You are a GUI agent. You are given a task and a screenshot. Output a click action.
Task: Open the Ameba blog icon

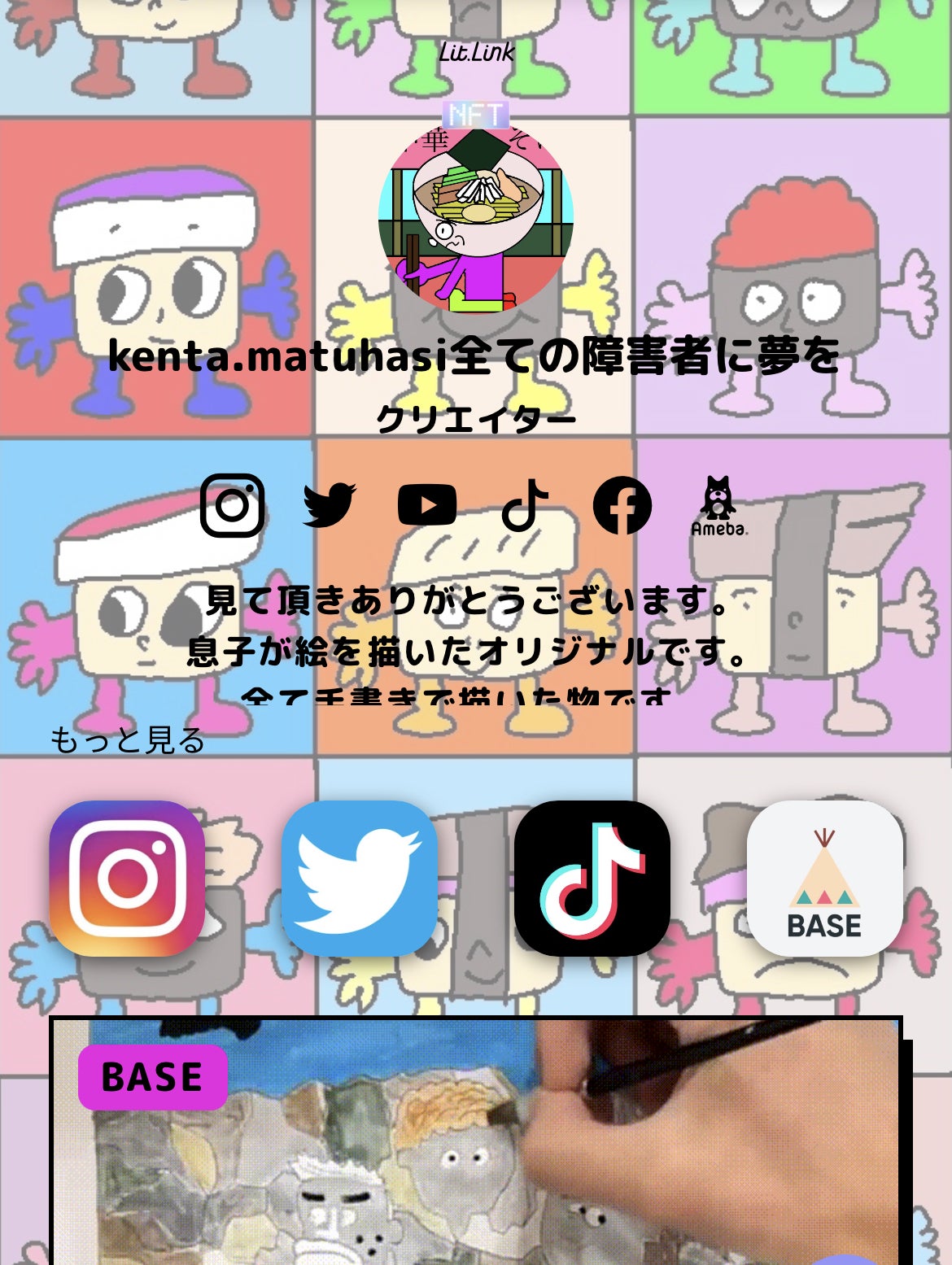click(718, 507)
